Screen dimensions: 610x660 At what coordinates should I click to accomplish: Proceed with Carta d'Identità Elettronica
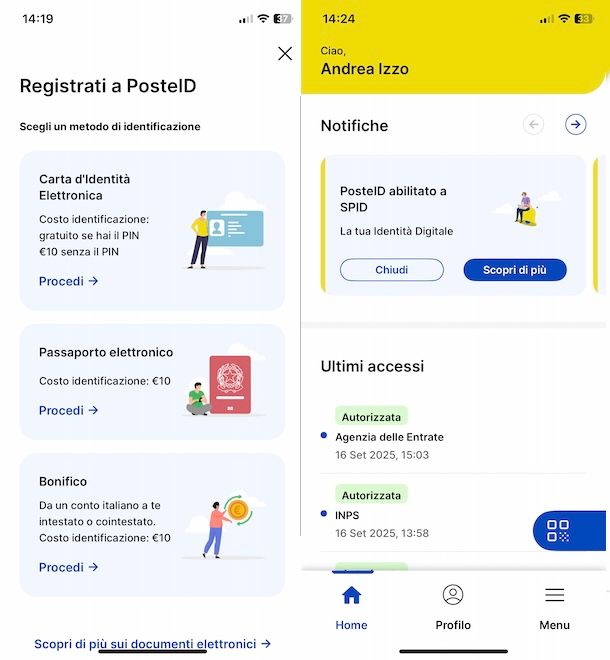[x=68, y=281]
